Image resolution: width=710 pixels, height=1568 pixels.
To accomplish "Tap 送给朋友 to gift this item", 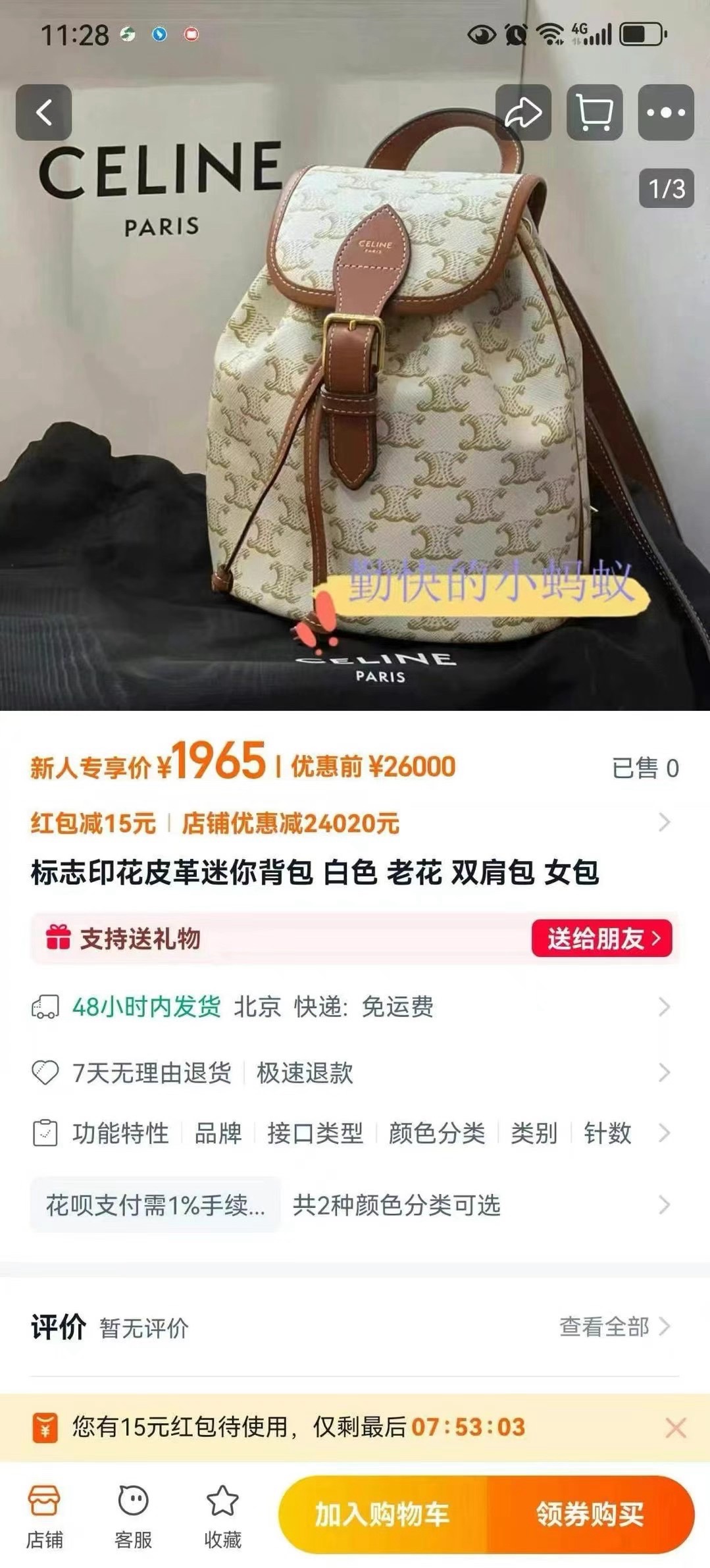I will (601, 938).
